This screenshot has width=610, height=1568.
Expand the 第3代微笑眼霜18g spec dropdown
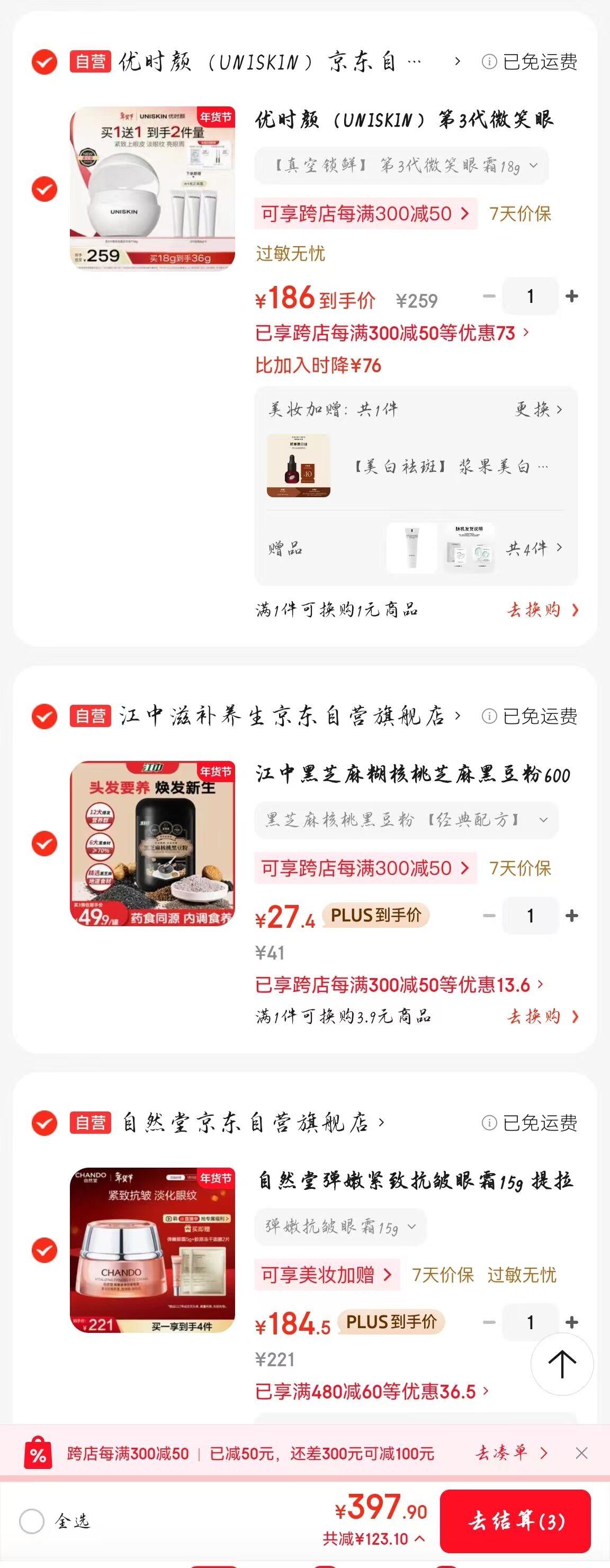(x=401, y=166)
